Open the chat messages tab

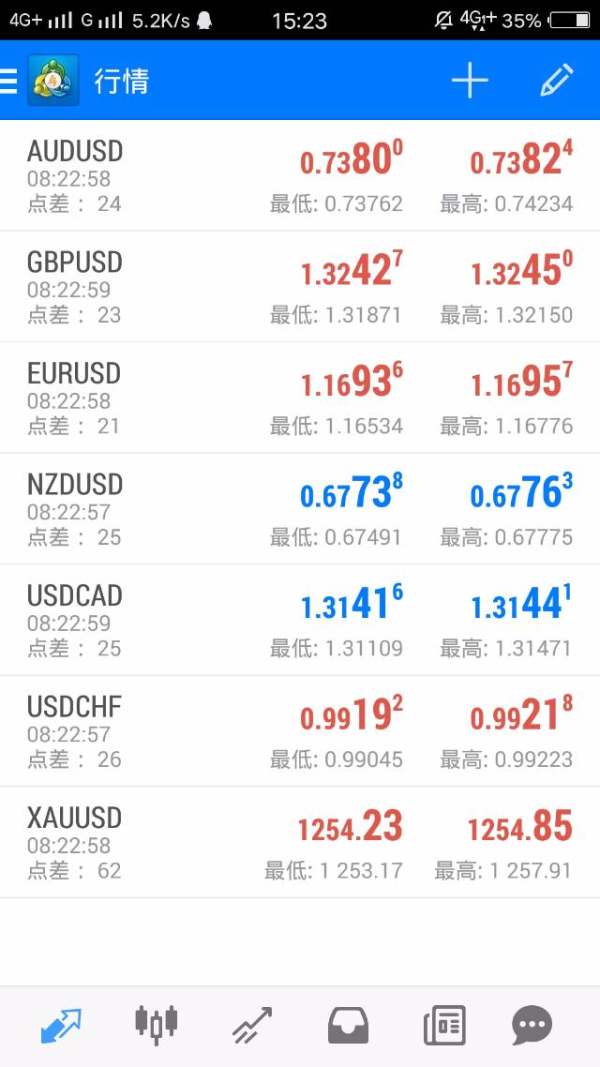pos(532,1025)
